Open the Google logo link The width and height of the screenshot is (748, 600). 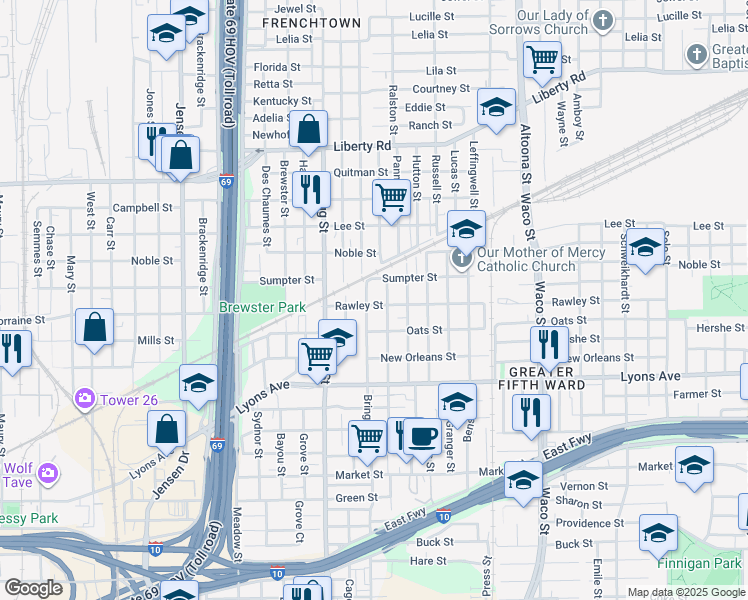tap(33, 588)
